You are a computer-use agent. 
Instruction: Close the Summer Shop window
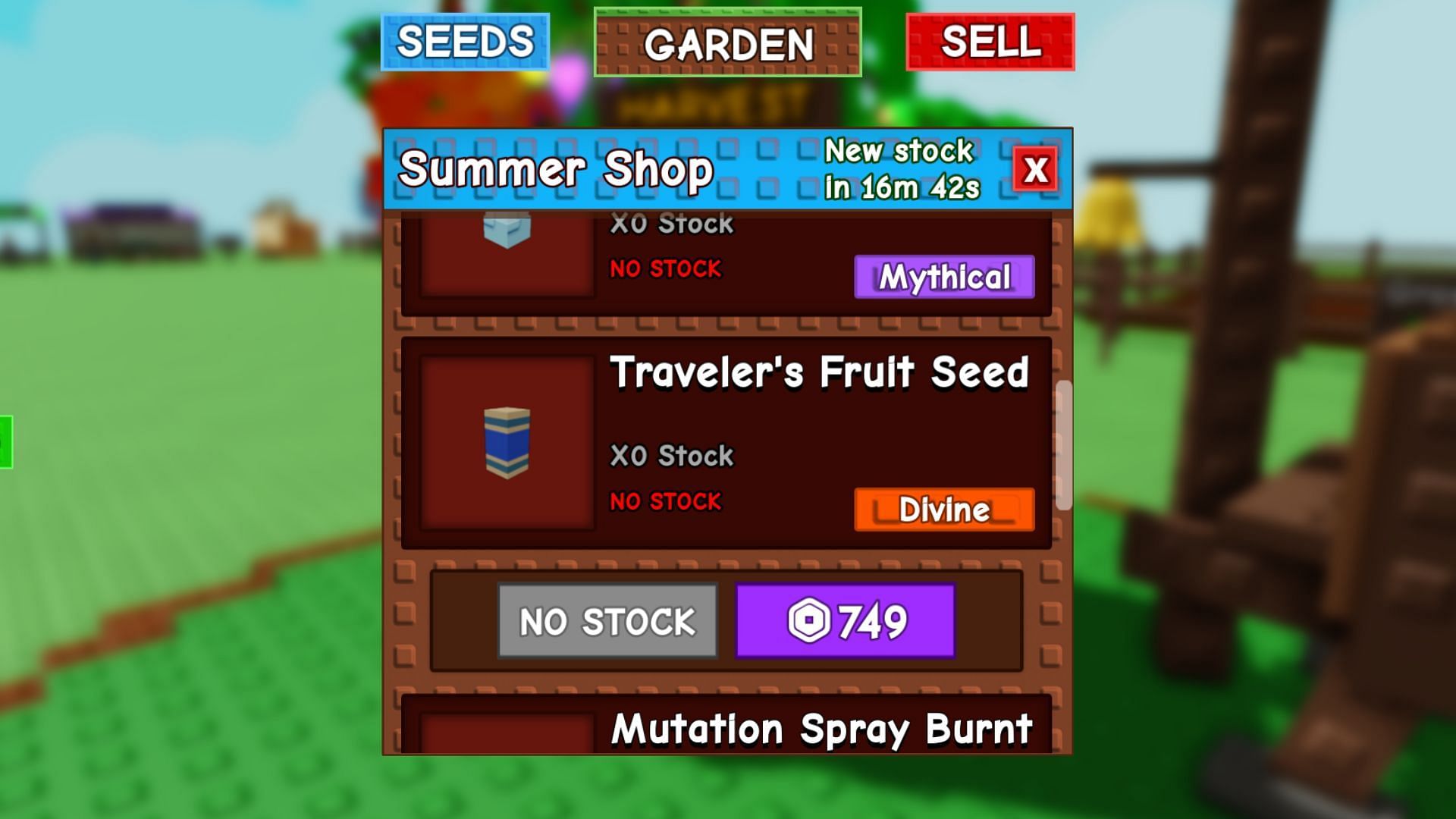pos(1035,169)
